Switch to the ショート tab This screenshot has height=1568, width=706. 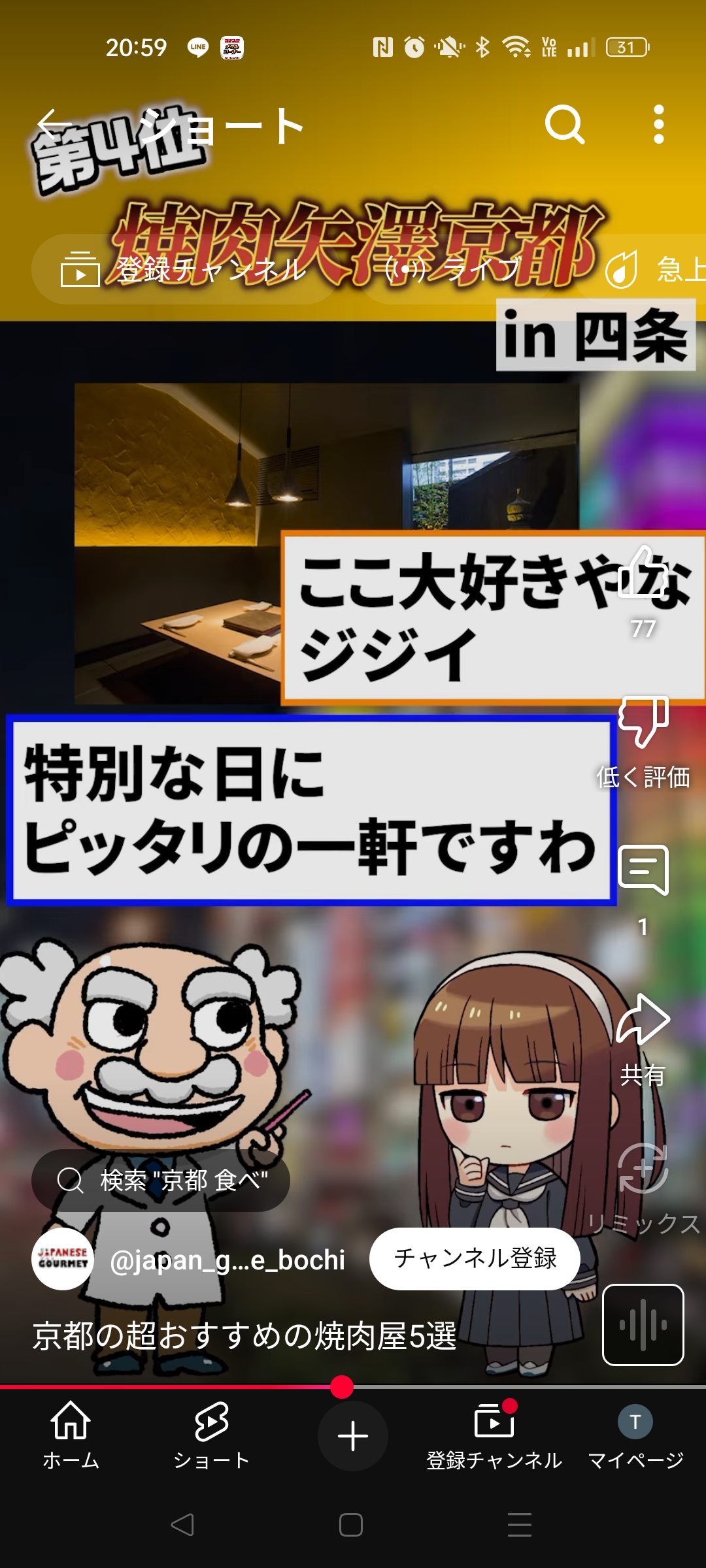(212, 1436)
